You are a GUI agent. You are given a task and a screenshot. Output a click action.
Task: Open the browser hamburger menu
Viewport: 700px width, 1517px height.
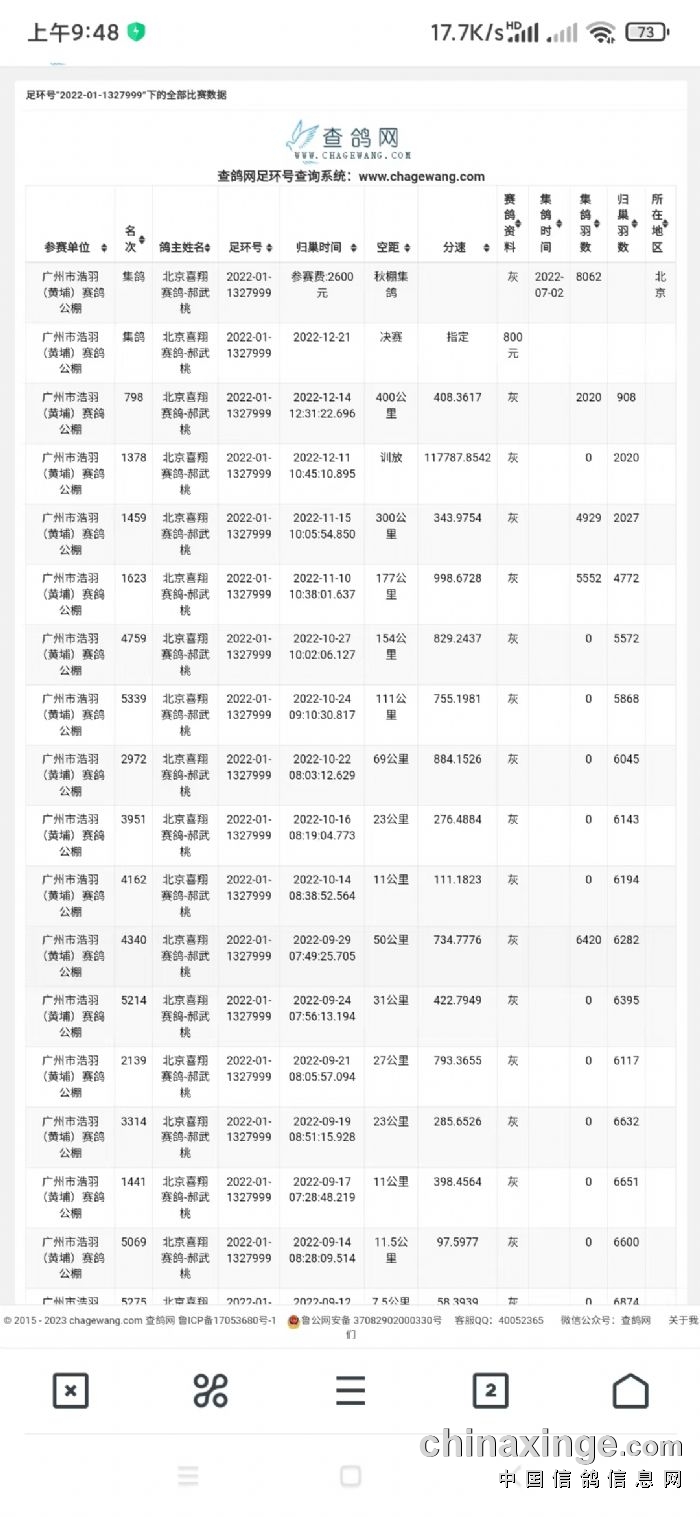(x=350, y=1391)
